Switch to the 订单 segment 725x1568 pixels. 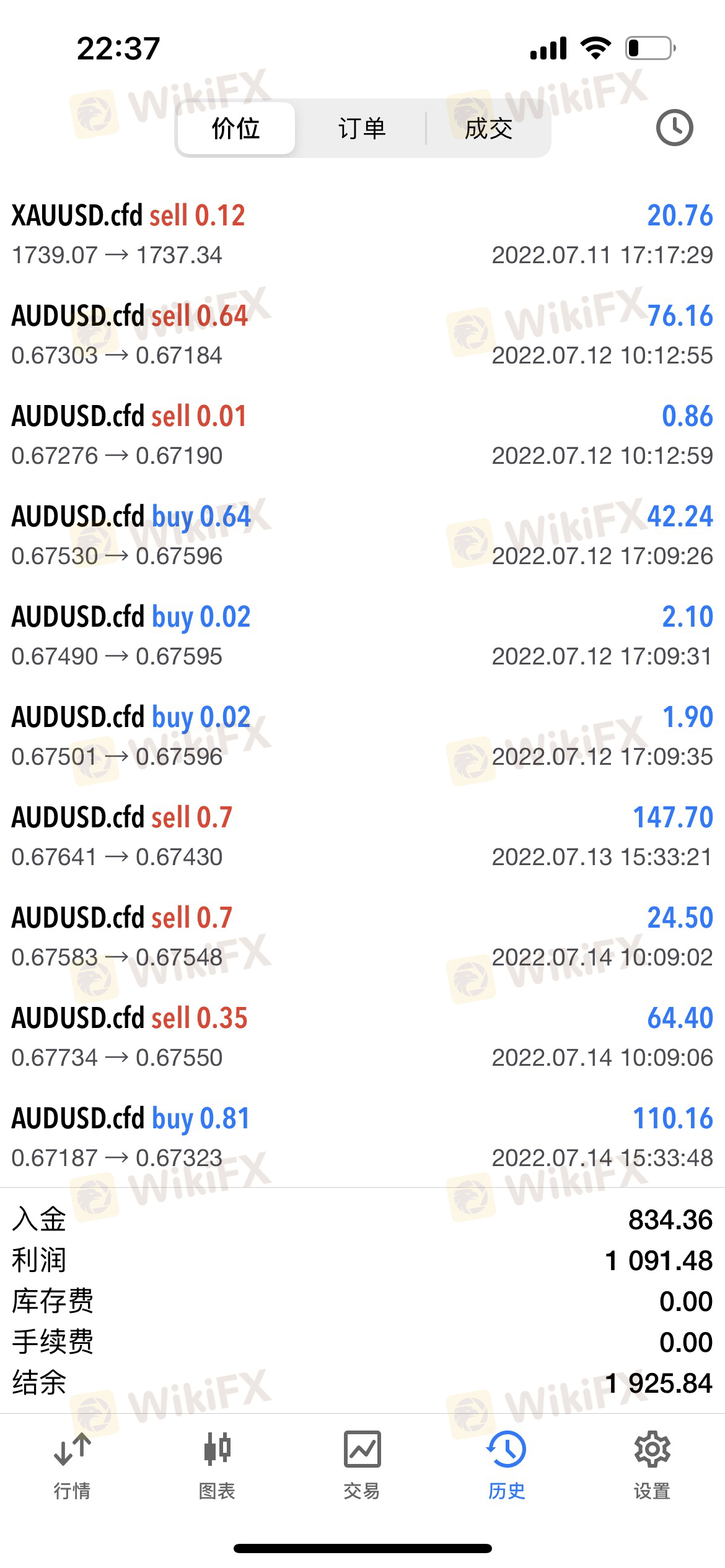tap(362, 128)
